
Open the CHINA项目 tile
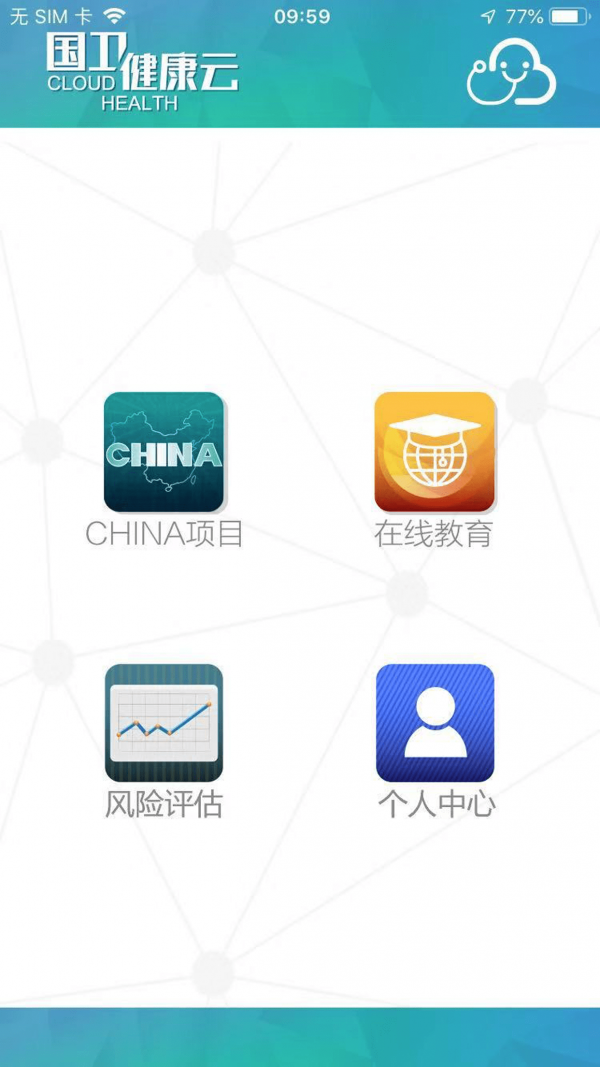[164, 452]
